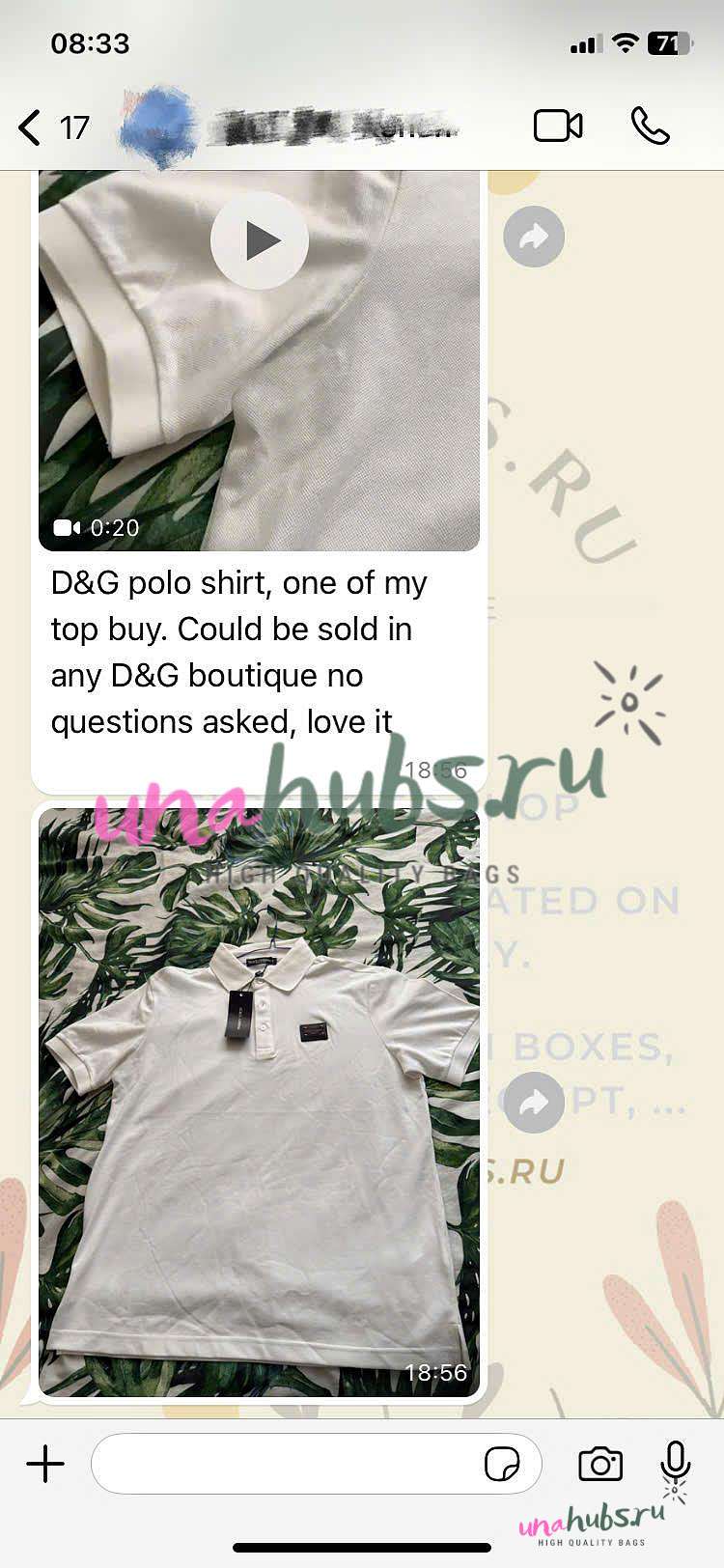The image size is (724, 1568).
Task: Open the sticker picker
Action: click(x=501, y=1464)
